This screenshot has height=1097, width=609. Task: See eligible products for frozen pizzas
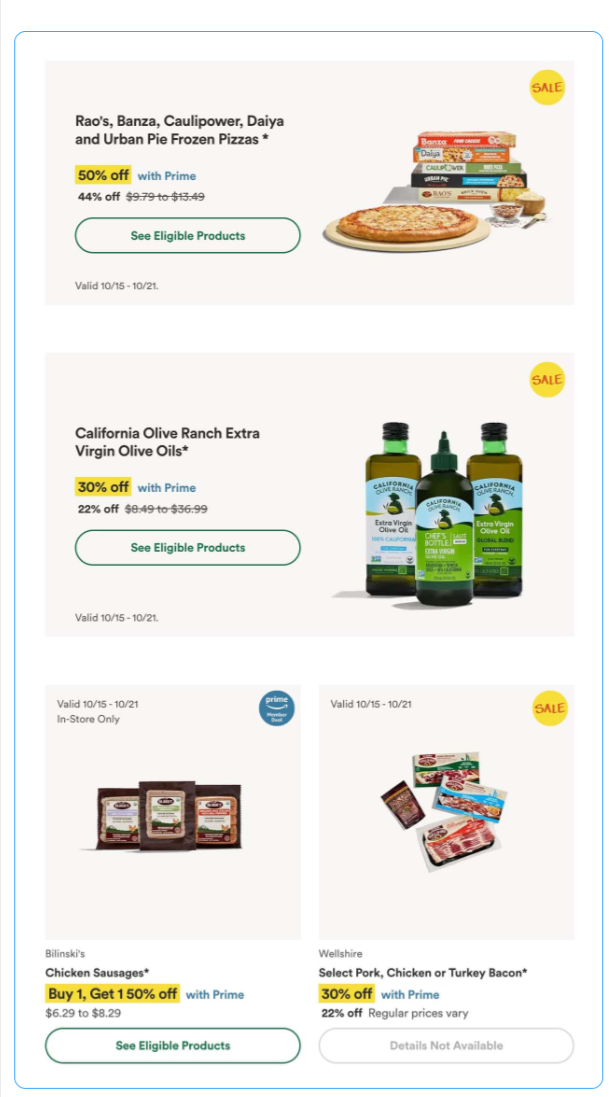pos(188,236)
